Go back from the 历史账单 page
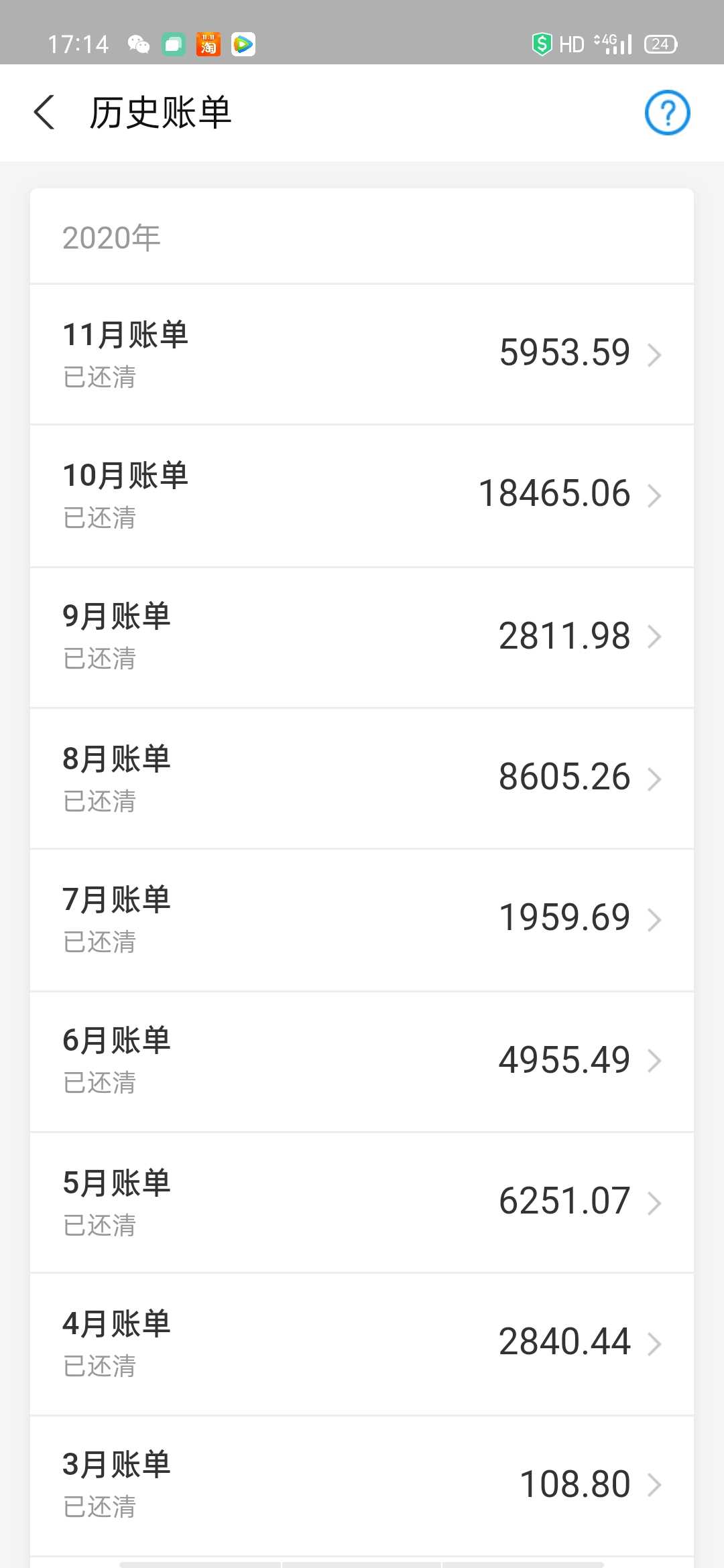The height and width of the screenshot is (1568, 724). click(x=44, y=112)
